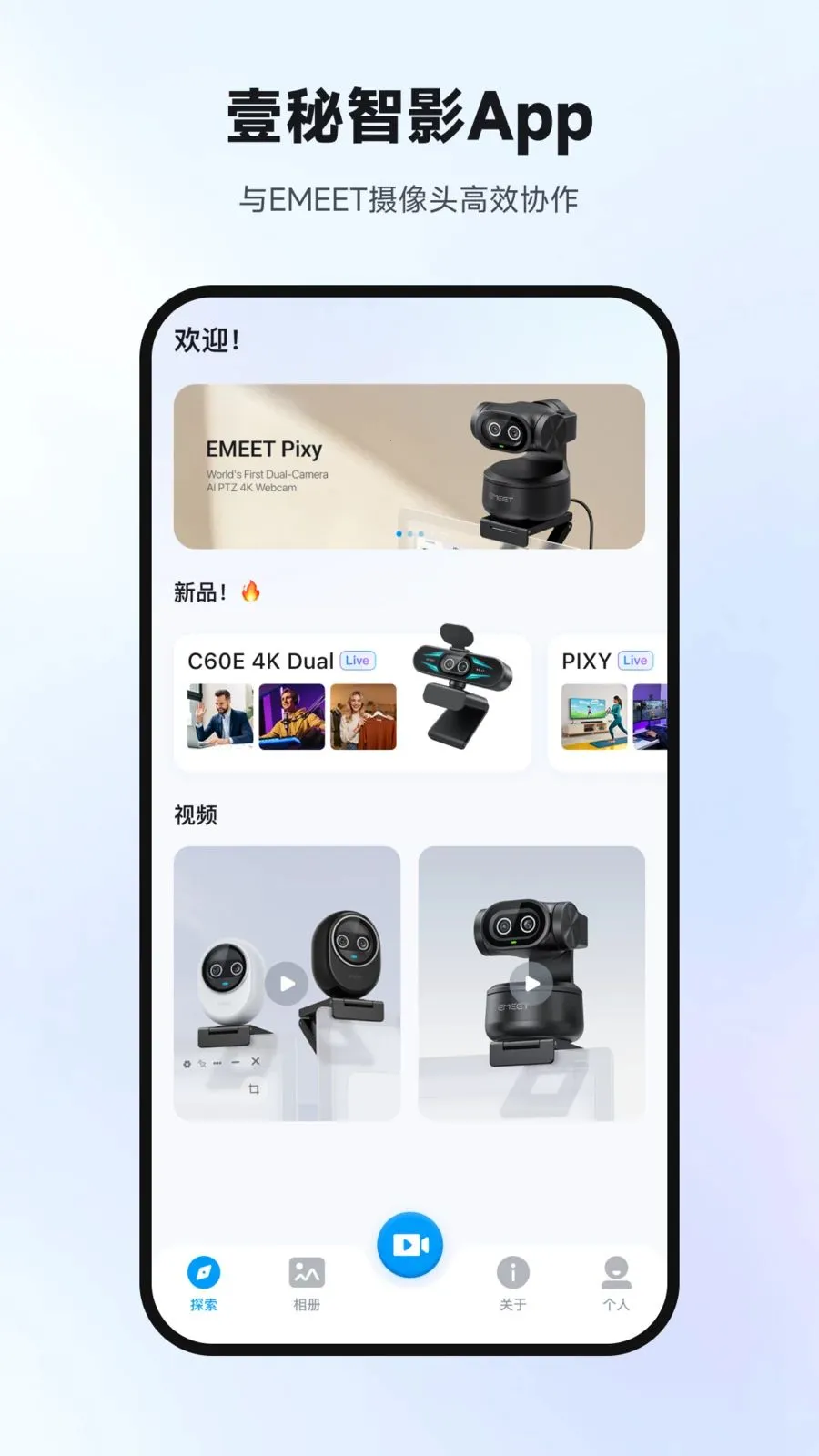Play the dual-camera white and black webcam video
This screenshot has height=1456, width=819.
(x=287, y=984)
